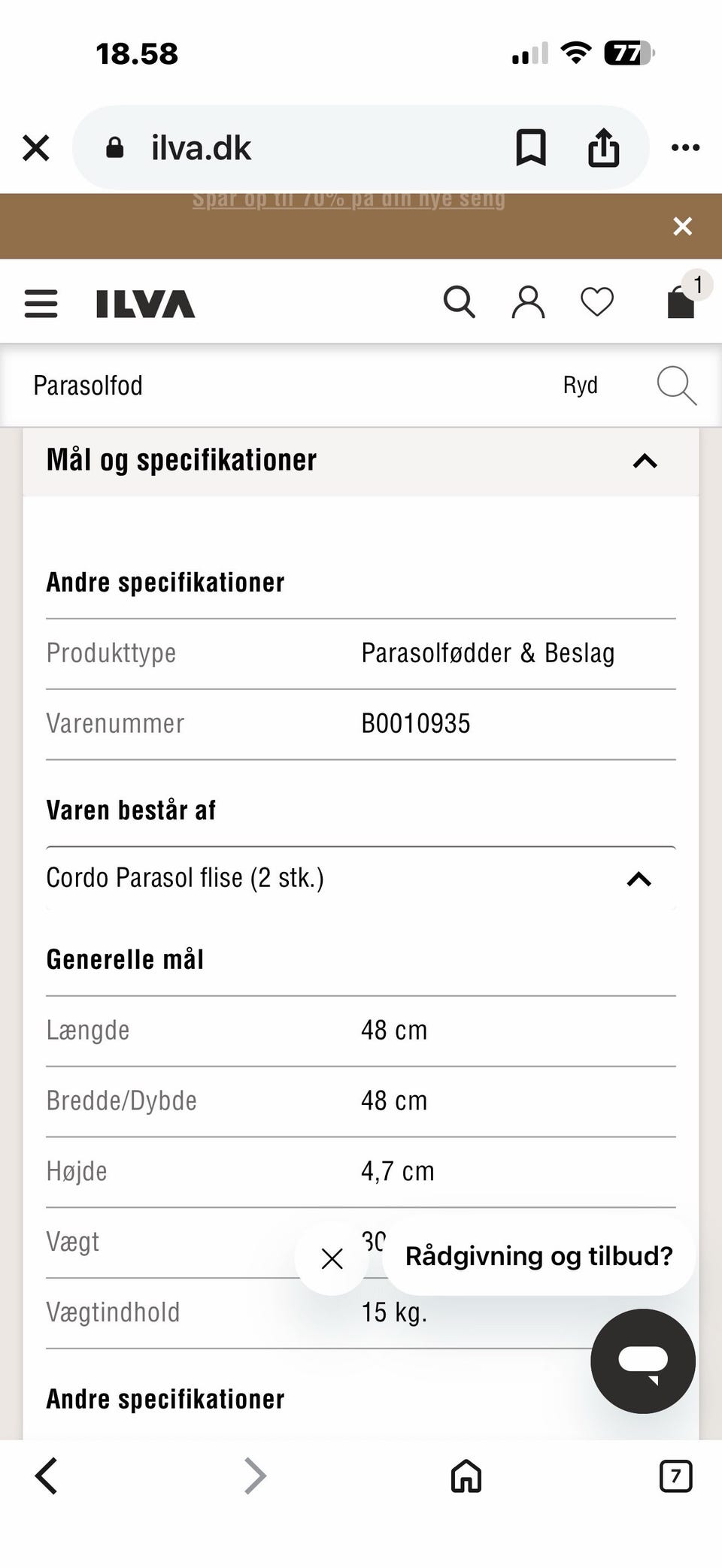This screenshot has width=722, height=1568.
Task: Collapse the Mål og specifikationer section
Action: (x=643, y=461)
